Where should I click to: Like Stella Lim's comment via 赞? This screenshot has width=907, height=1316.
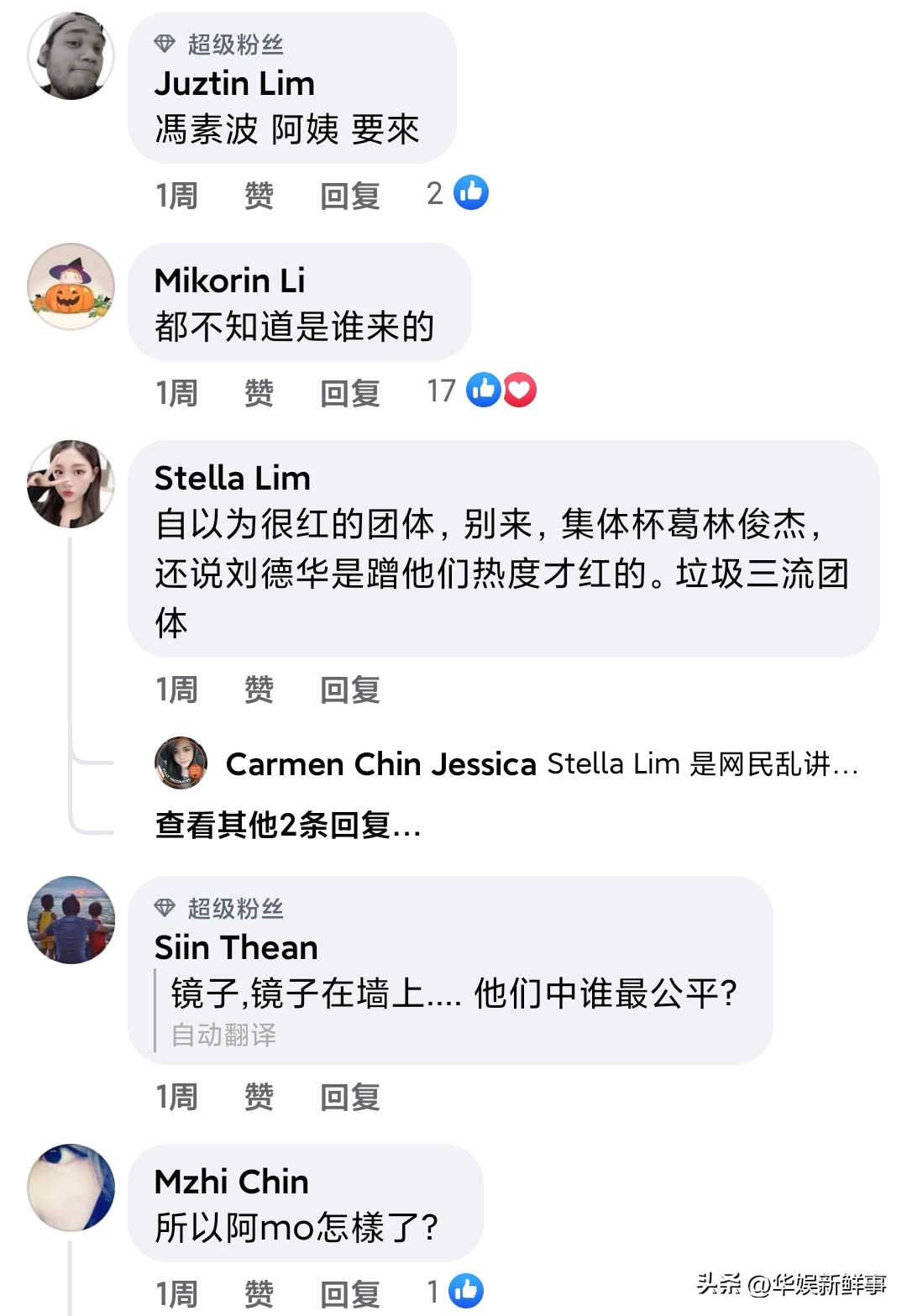click(259, 690)
